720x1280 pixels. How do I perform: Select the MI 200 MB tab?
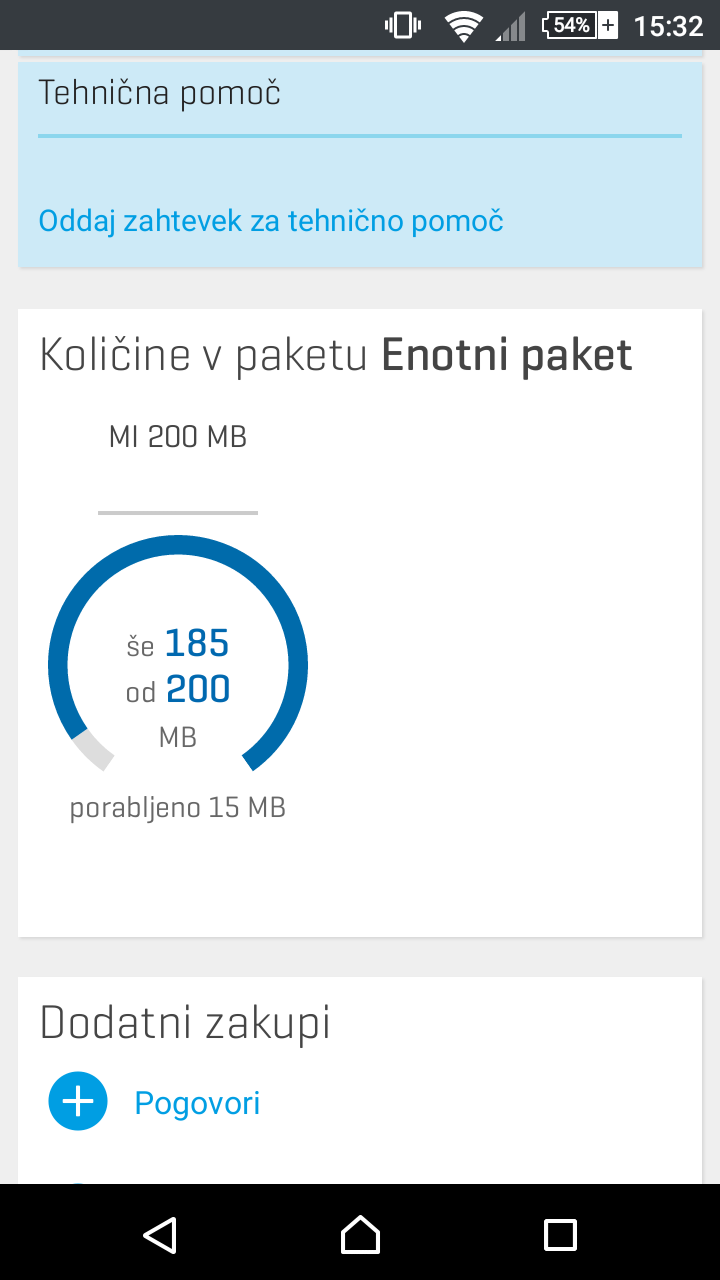point(178,437)
